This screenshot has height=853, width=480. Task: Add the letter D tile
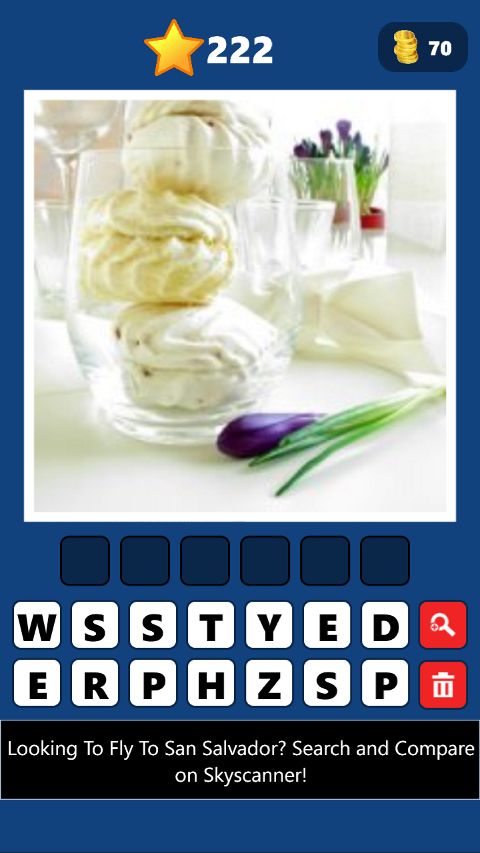click(385, 625)
